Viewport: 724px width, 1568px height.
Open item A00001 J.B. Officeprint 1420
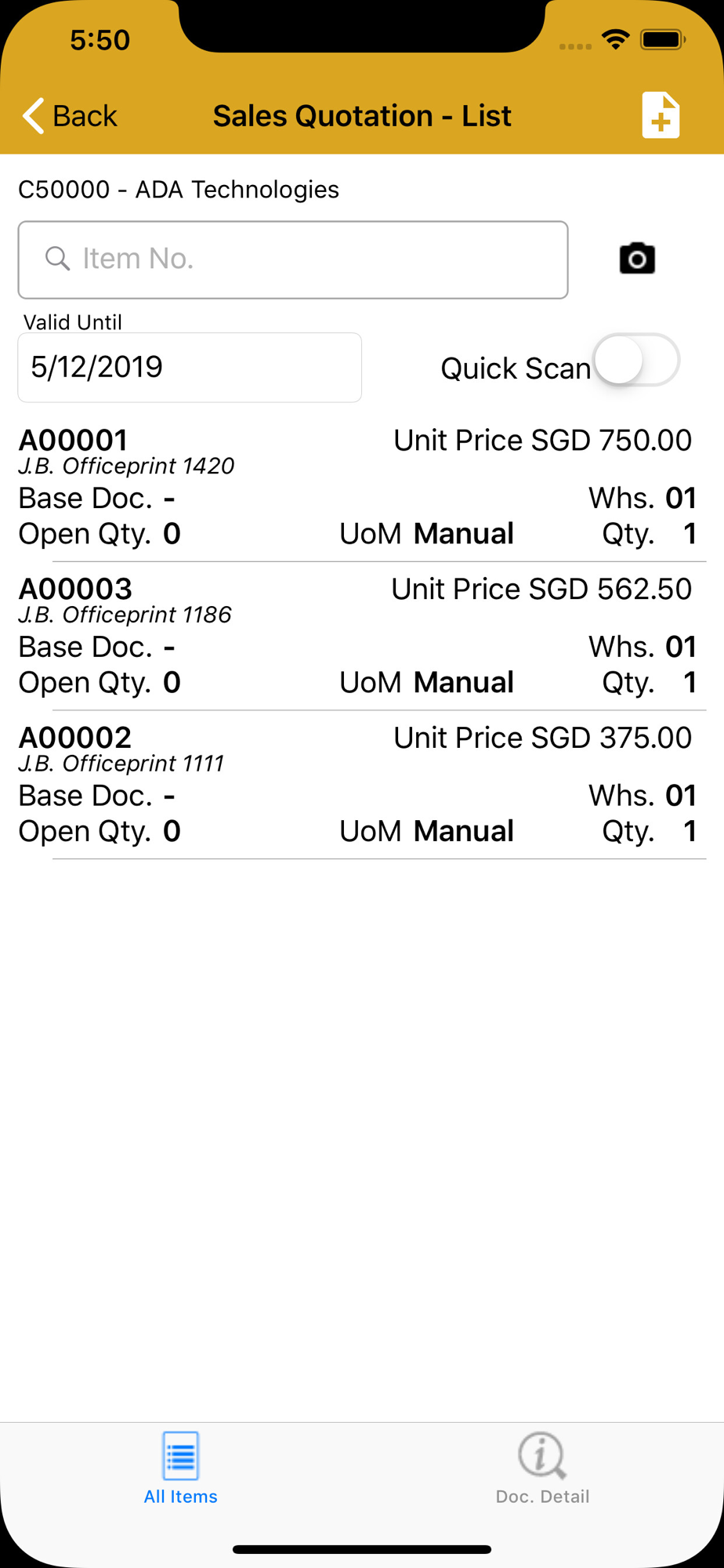pyautogui.click(x=360, y=488)
